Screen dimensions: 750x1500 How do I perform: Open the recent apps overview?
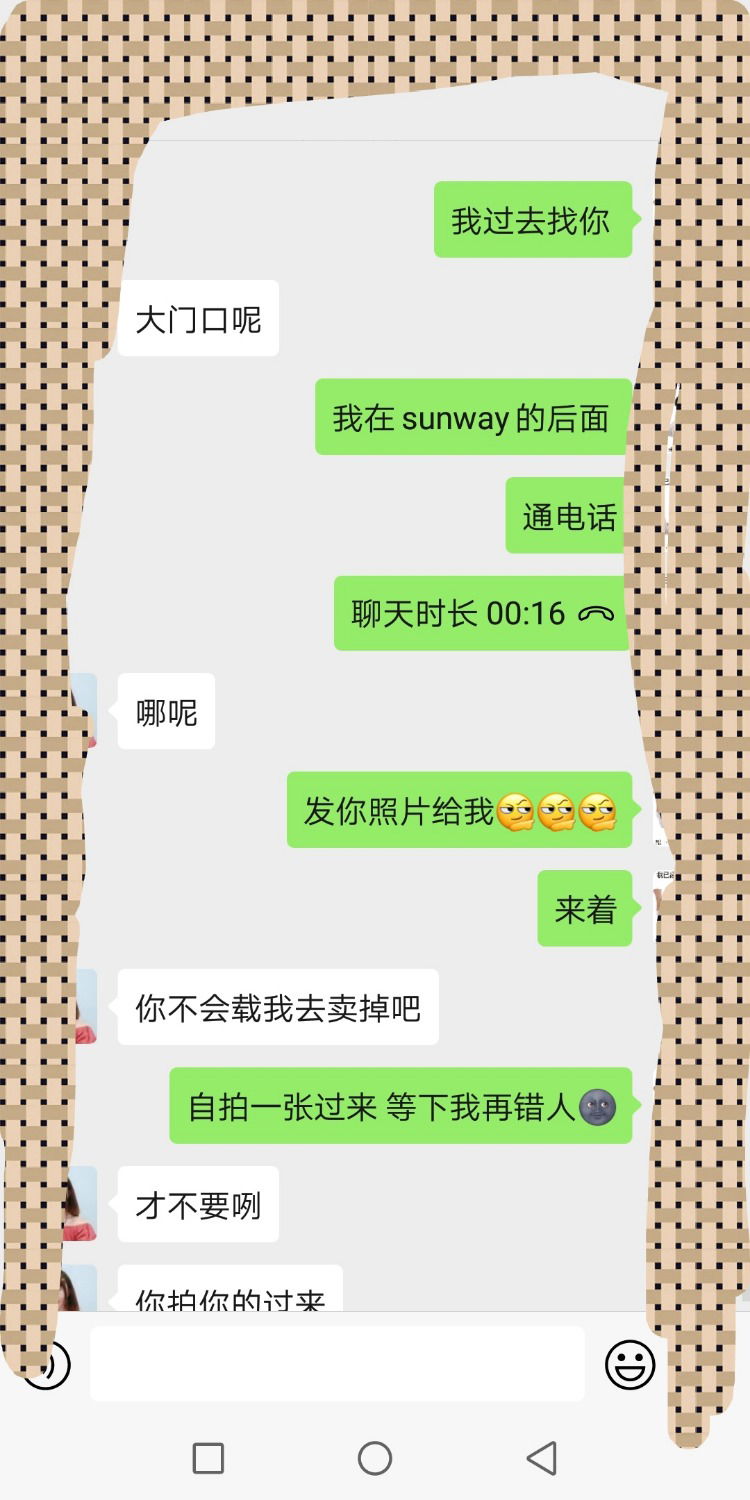click(208, 1458)
